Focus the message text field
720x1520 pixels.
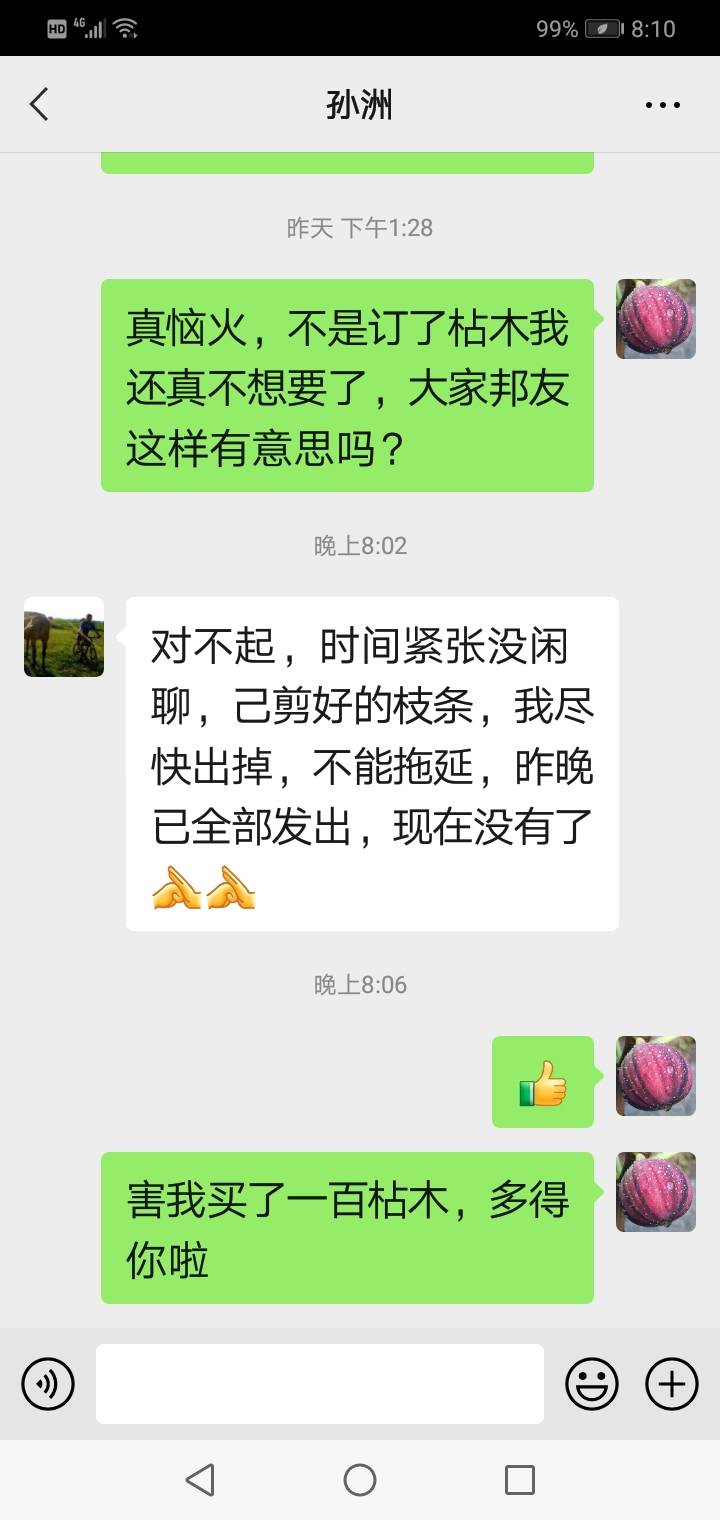(320, 1384)
